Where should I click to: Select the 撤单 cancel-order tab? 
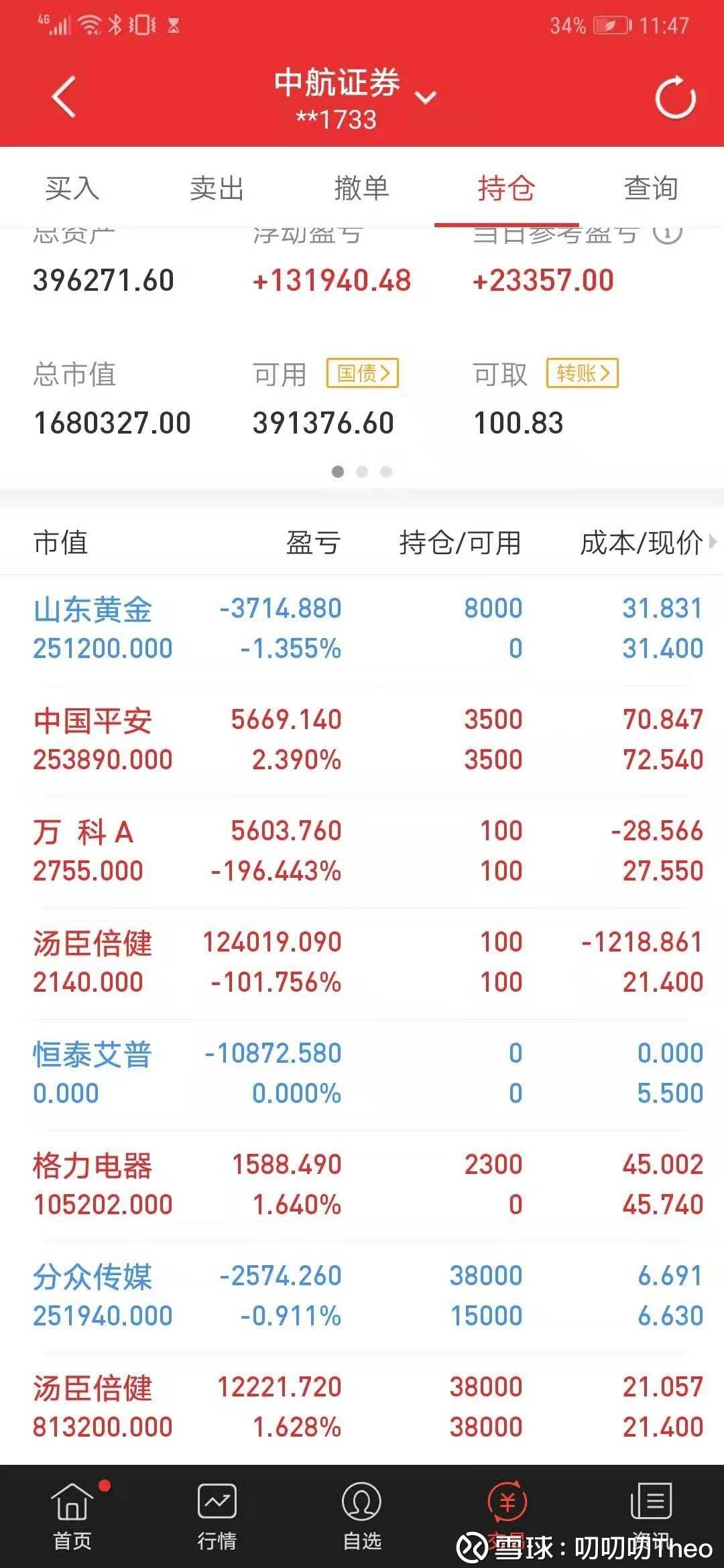click(x=362, y=188)
